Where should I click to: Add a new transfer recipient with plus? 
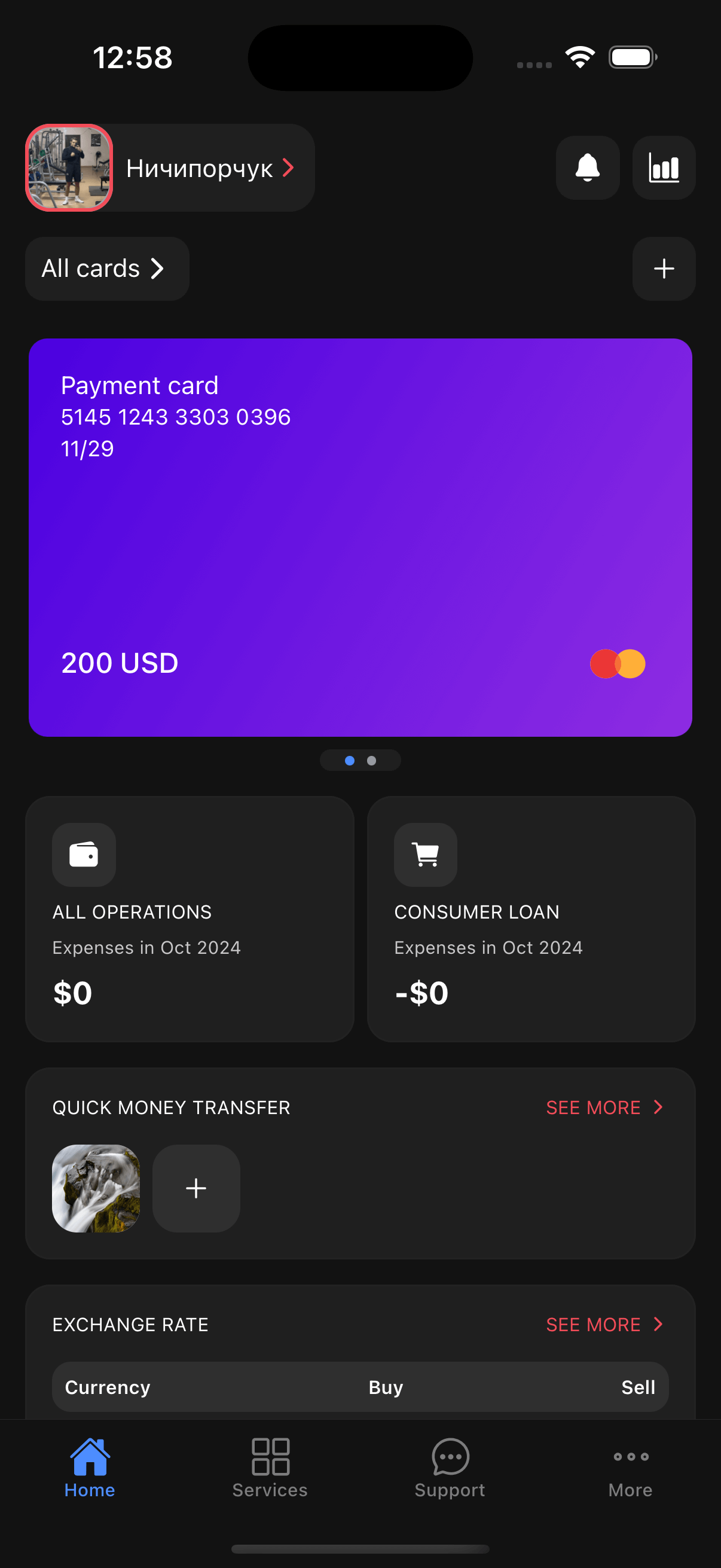coord(196,1188)
